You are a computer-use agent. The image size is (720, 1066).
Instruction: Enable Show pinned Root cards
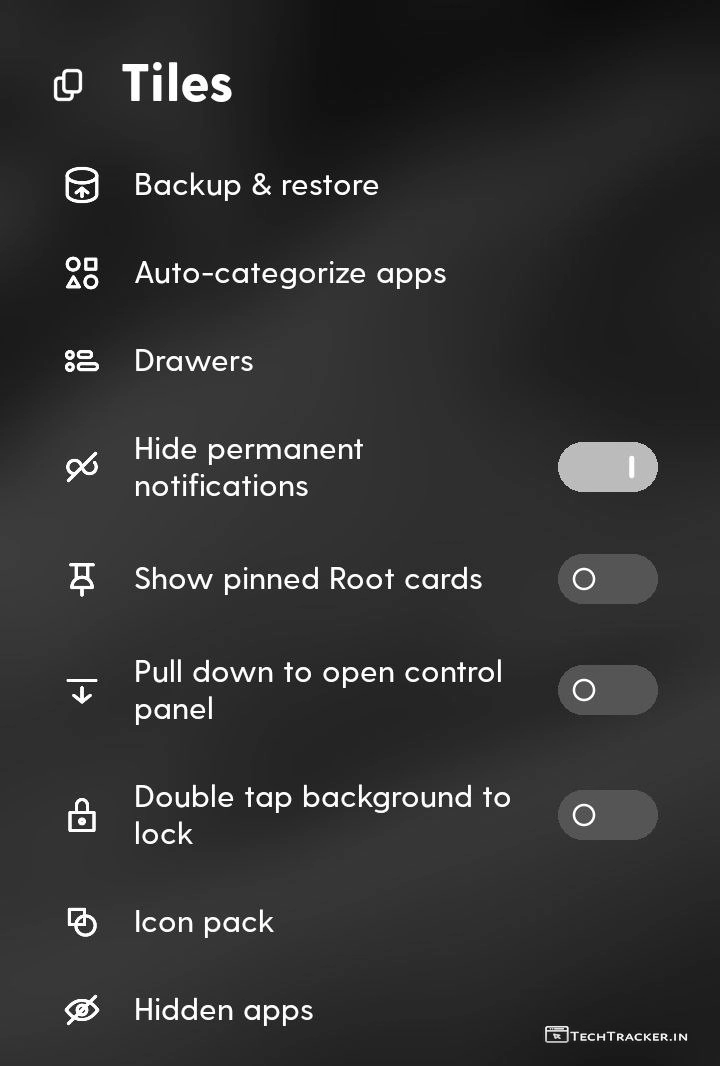607,579
